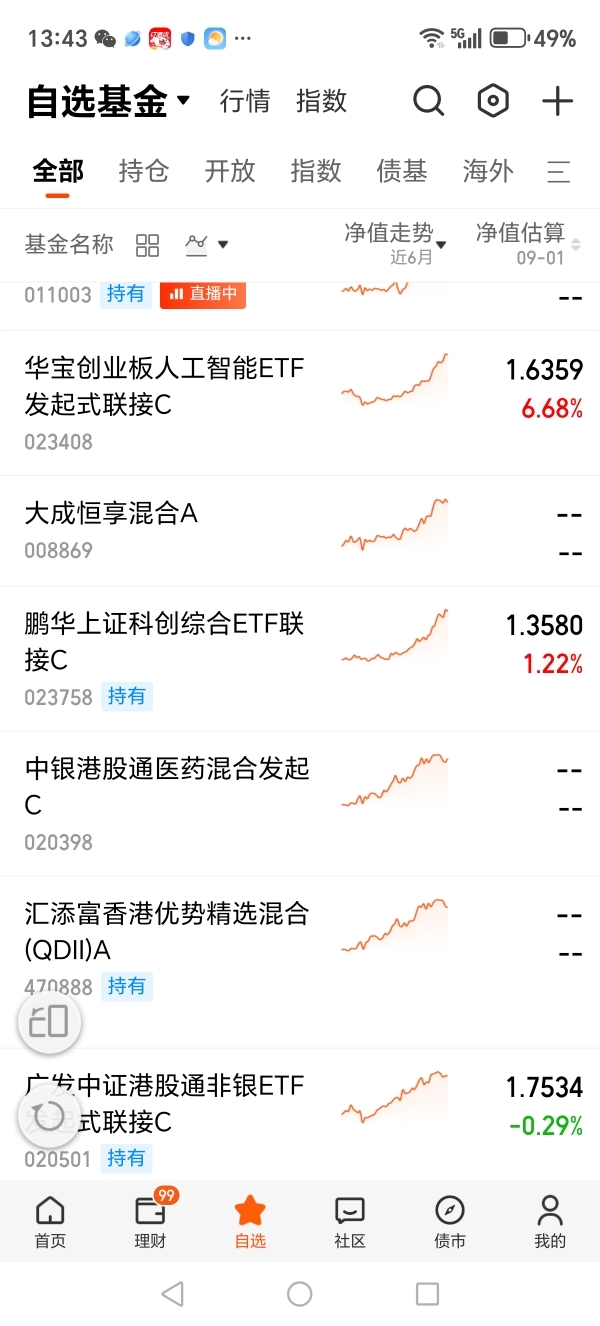Open 鹏华上证科创综合ETF联接C fund
This screenshot has height=1326, width=600.
[300, 659]
